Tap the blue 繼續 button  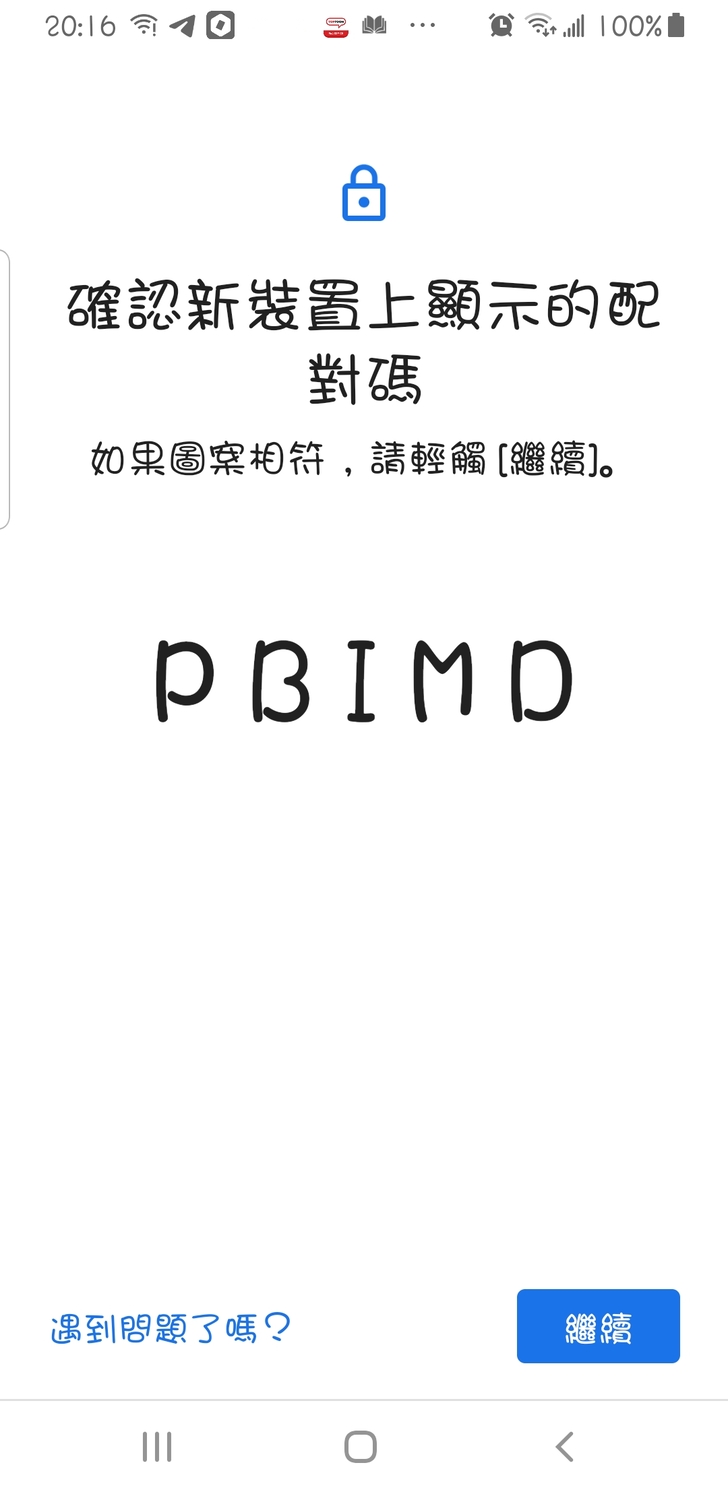[598, 1326]
